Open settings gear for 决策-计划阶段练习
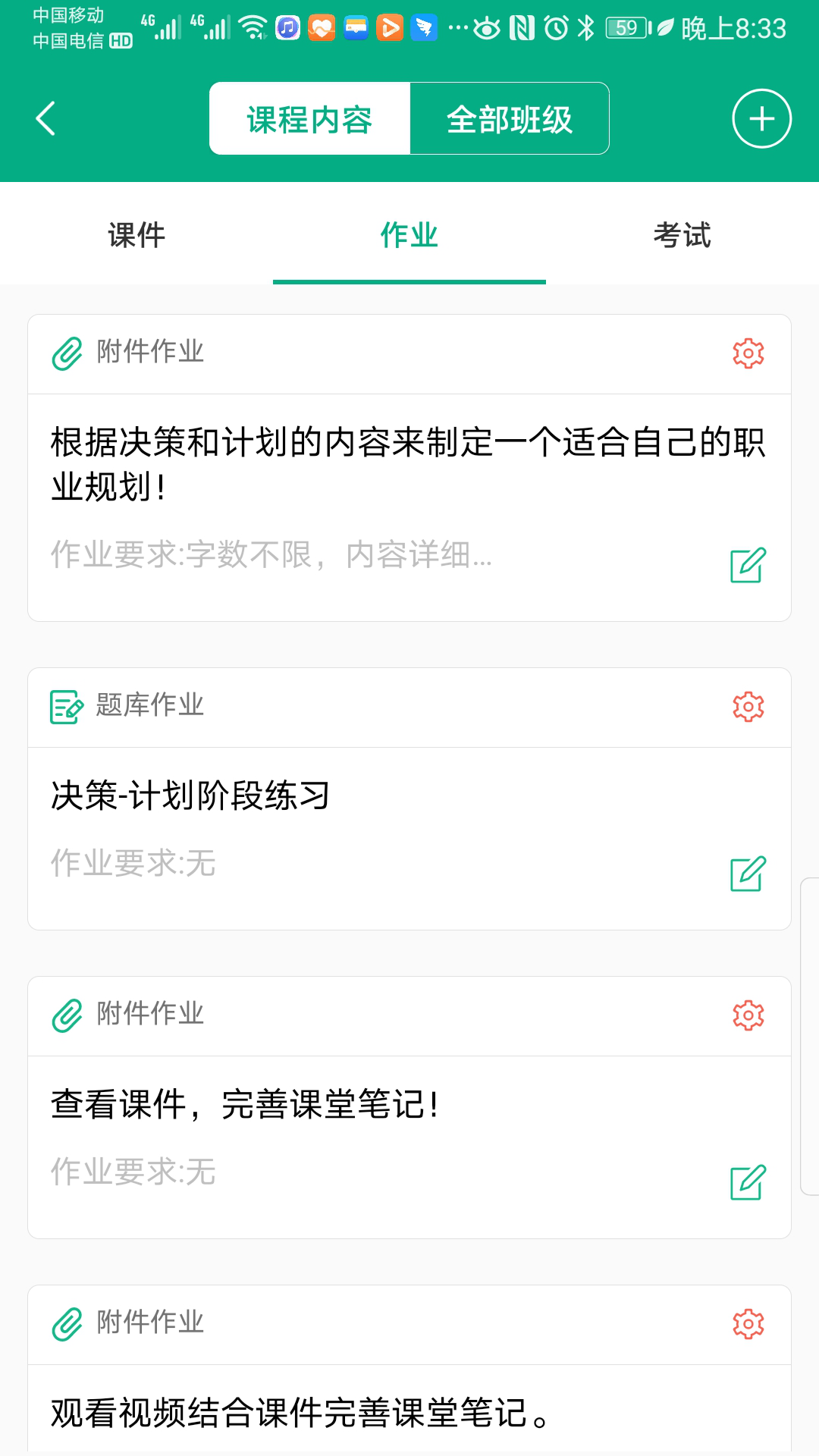 (748, 707)
